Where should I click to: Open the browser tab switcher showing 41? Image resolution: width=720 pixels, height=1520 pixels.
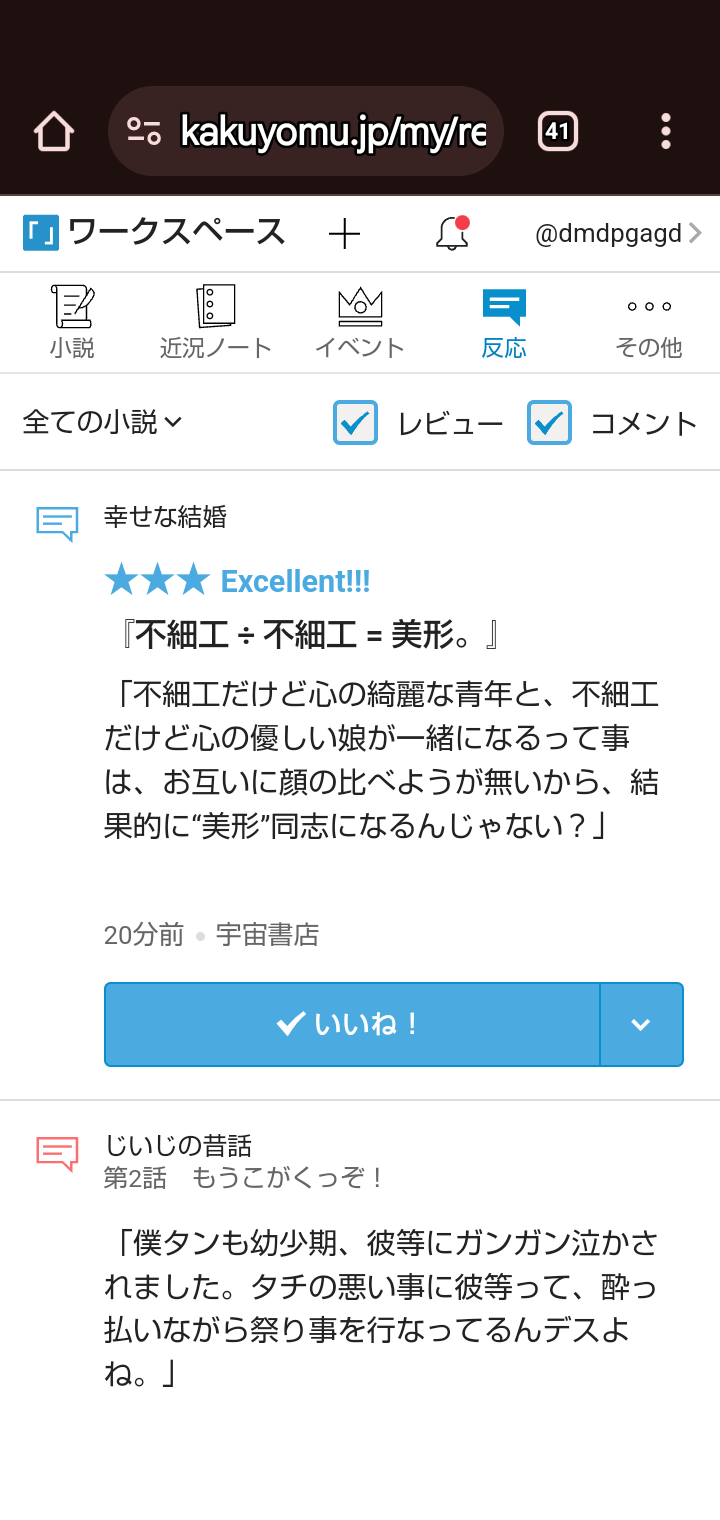tap(557, 131)
